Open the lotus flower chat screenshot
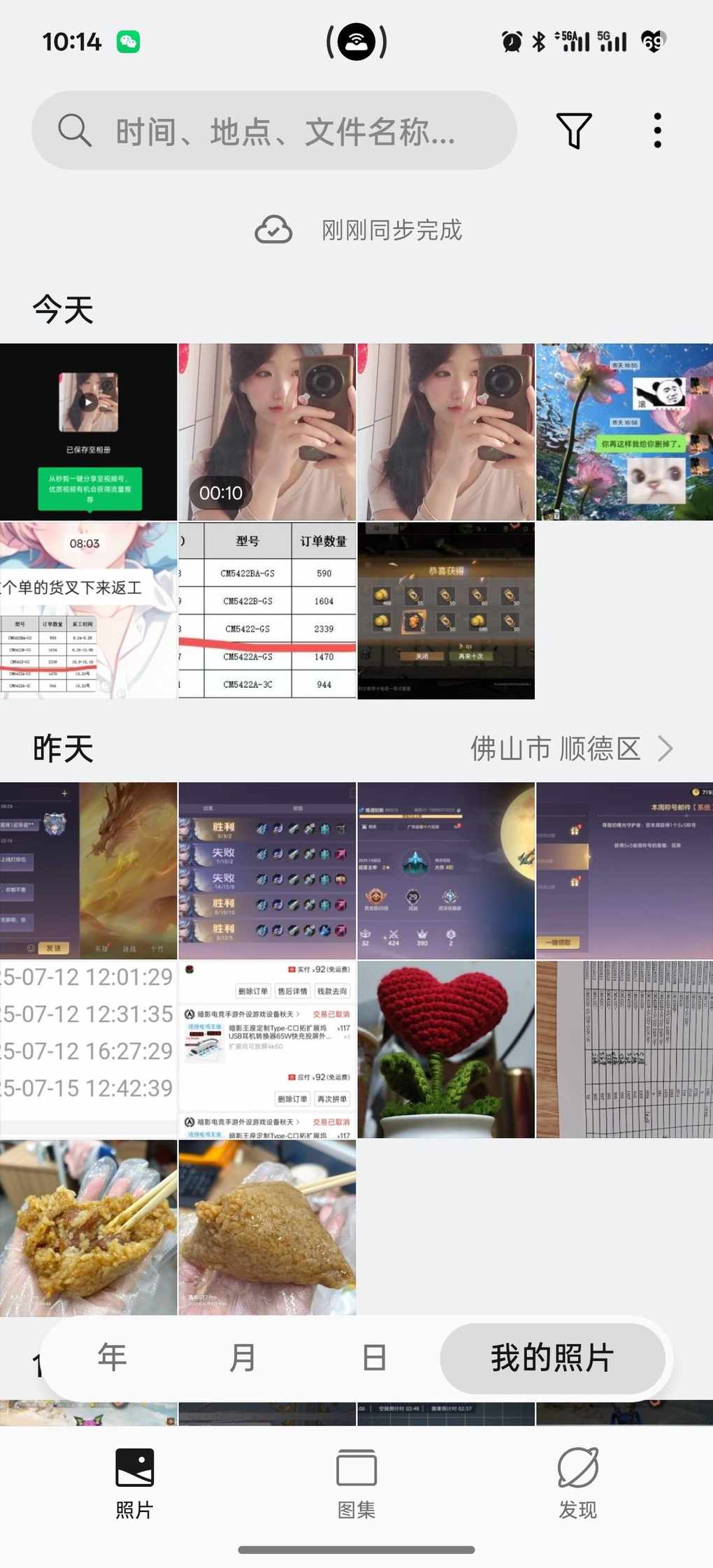 tap(624, 431)
